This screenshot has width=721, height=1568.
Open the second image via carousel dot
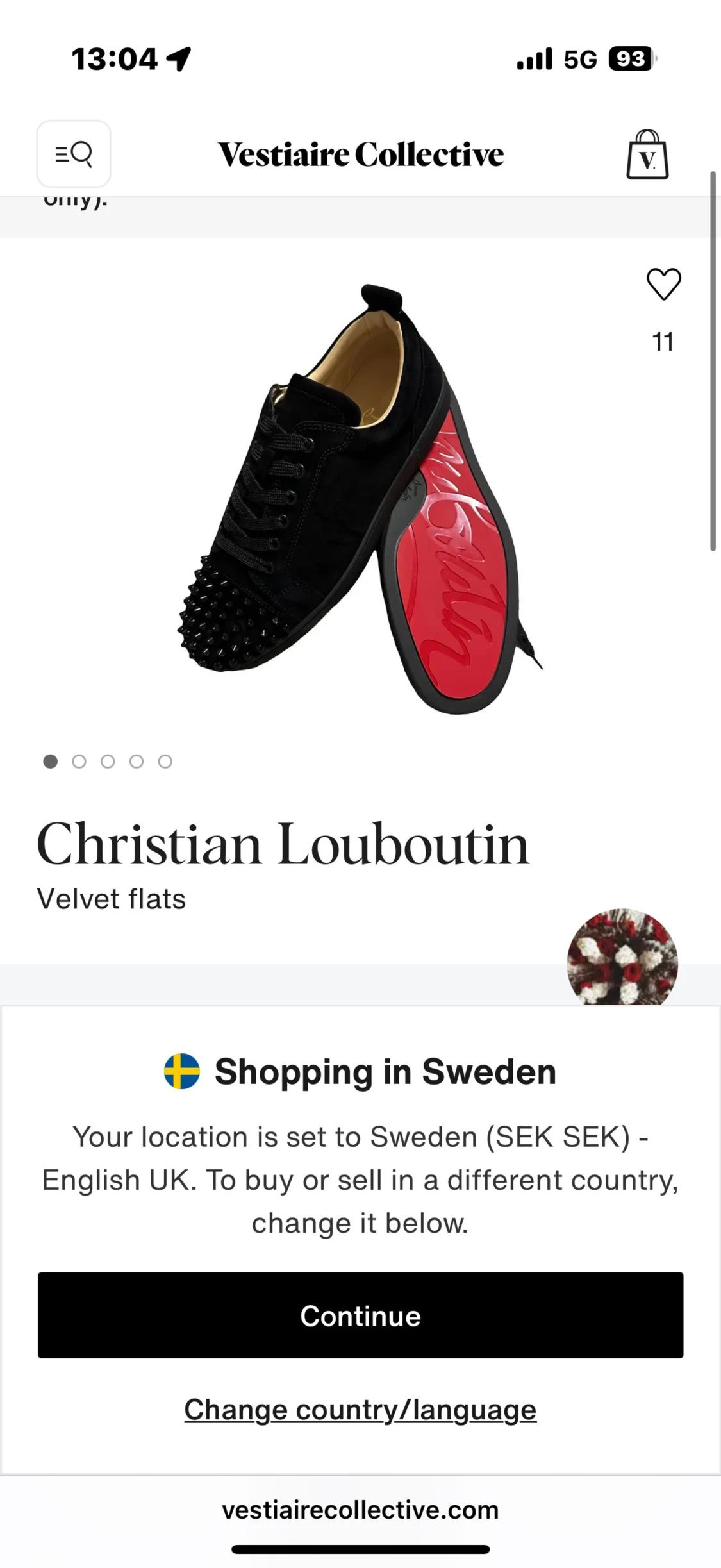[x=79, y=762]
